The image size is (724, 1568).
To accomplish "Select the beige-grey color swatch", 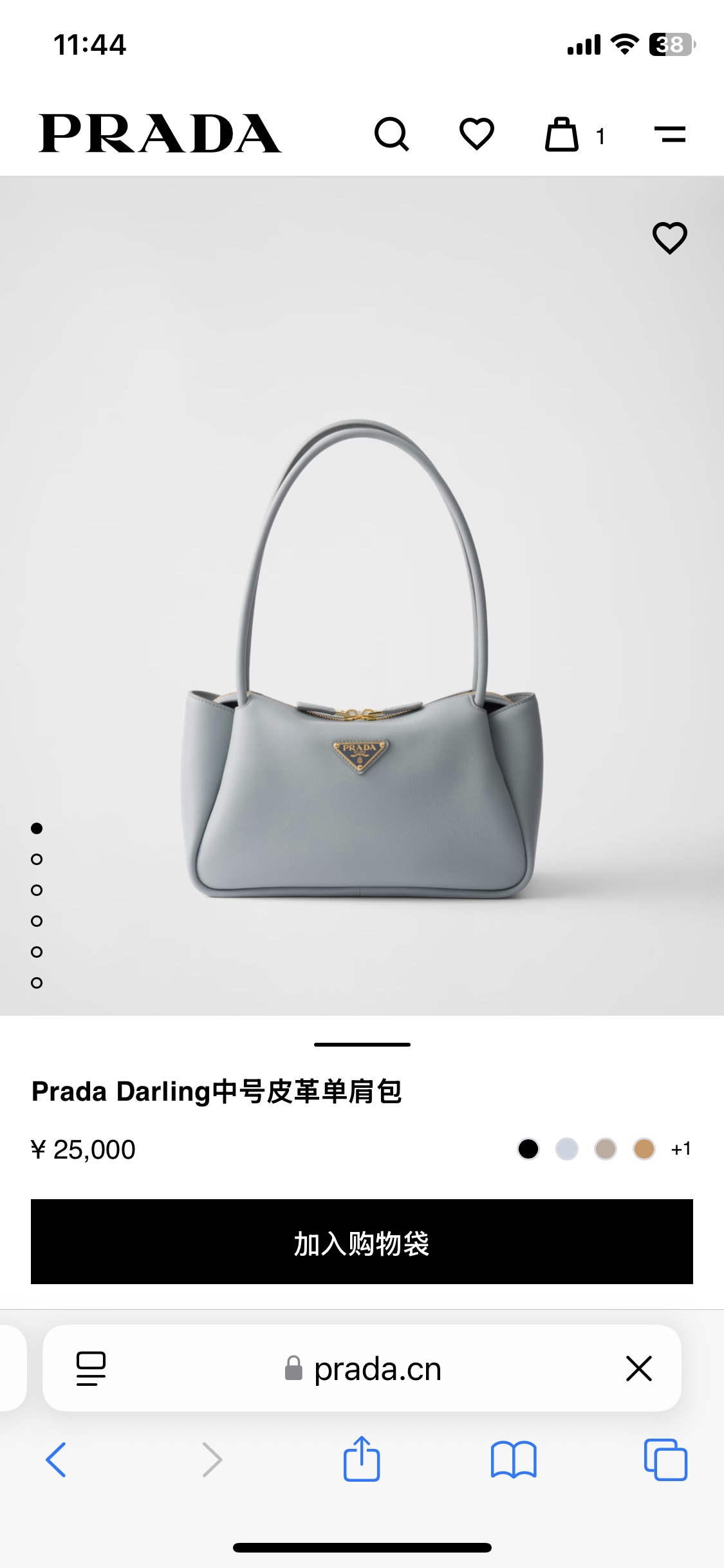I will pyautogui.click(x=606, y=1149).
